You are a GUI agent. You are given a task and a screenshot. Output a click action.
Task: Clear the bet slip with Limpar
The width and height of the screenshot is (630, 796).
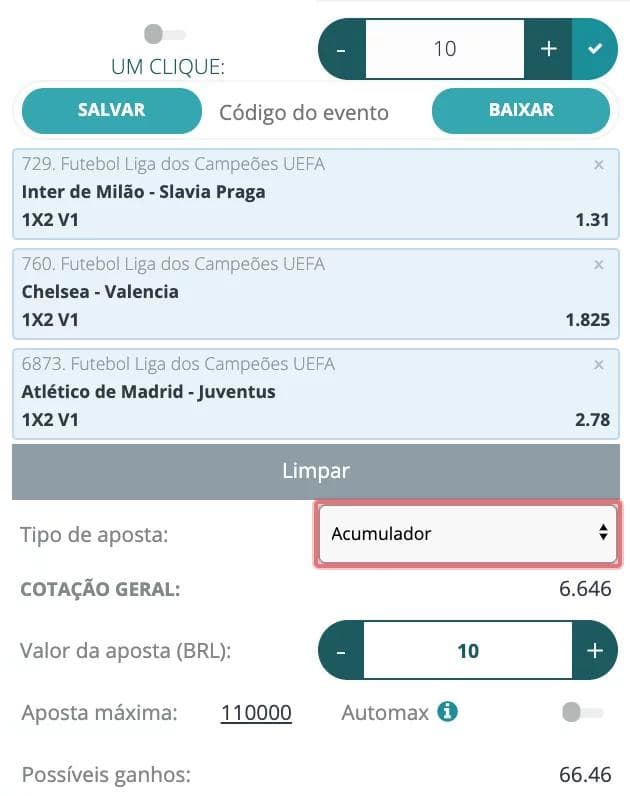coord(316,471)
